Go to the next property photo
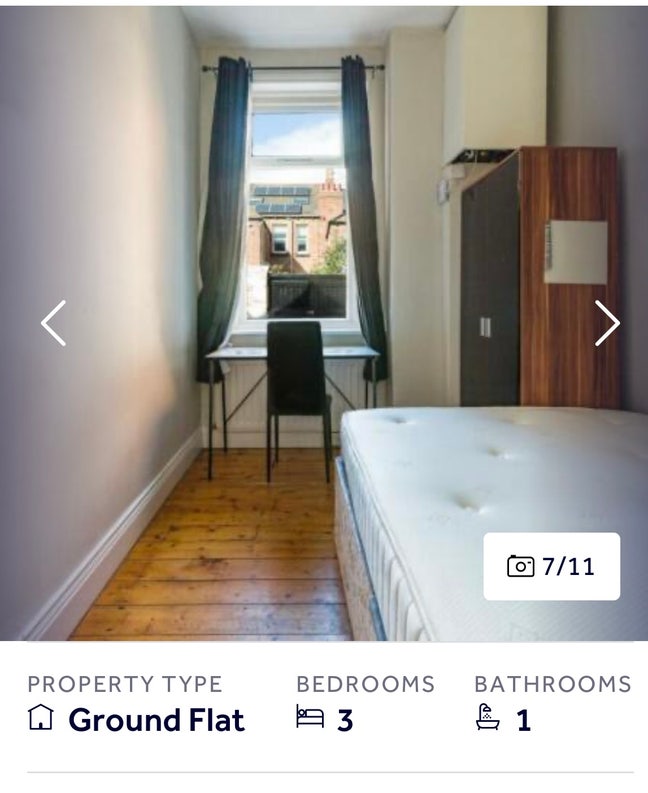The height and width of the screenshot is (793, 648). [607, 323]
